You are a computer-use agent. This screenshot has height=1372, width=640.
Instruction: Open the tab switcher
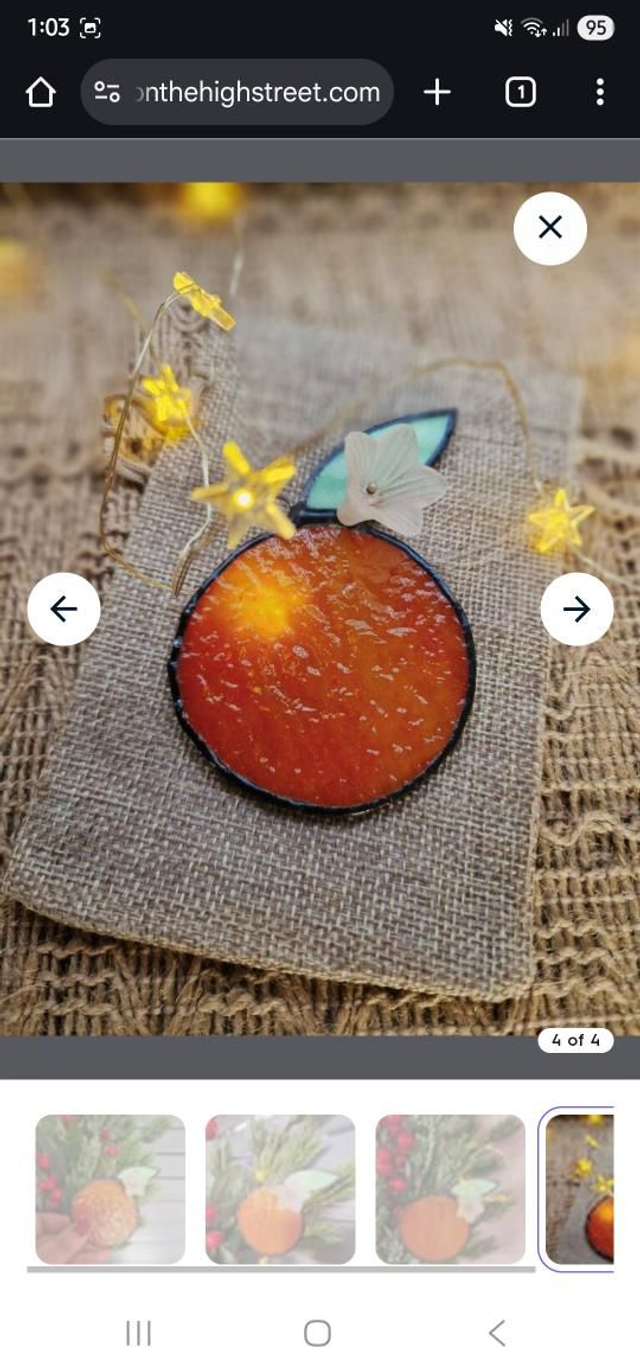coord(520,93)
